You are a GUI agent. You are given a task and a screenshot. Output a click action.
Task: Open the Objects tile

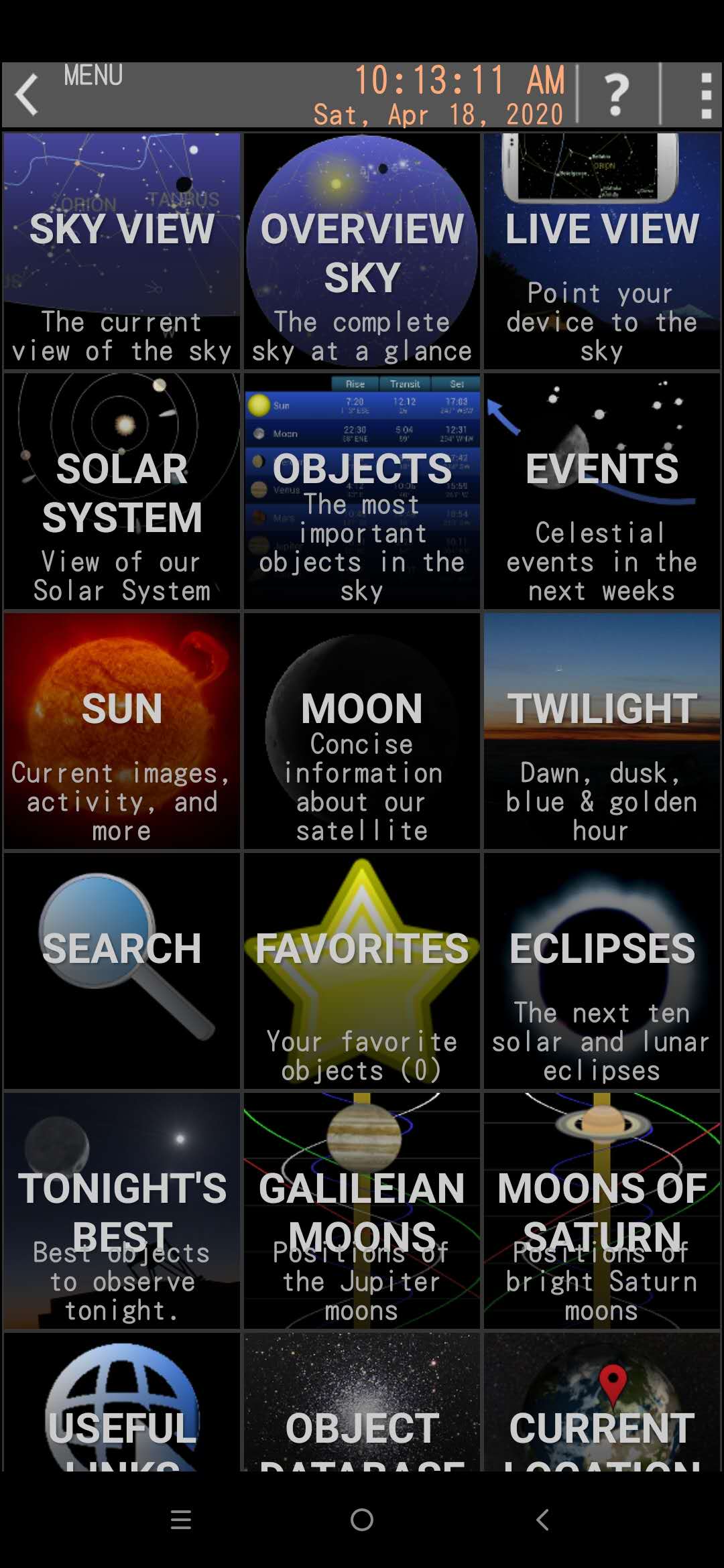point(362,491)
